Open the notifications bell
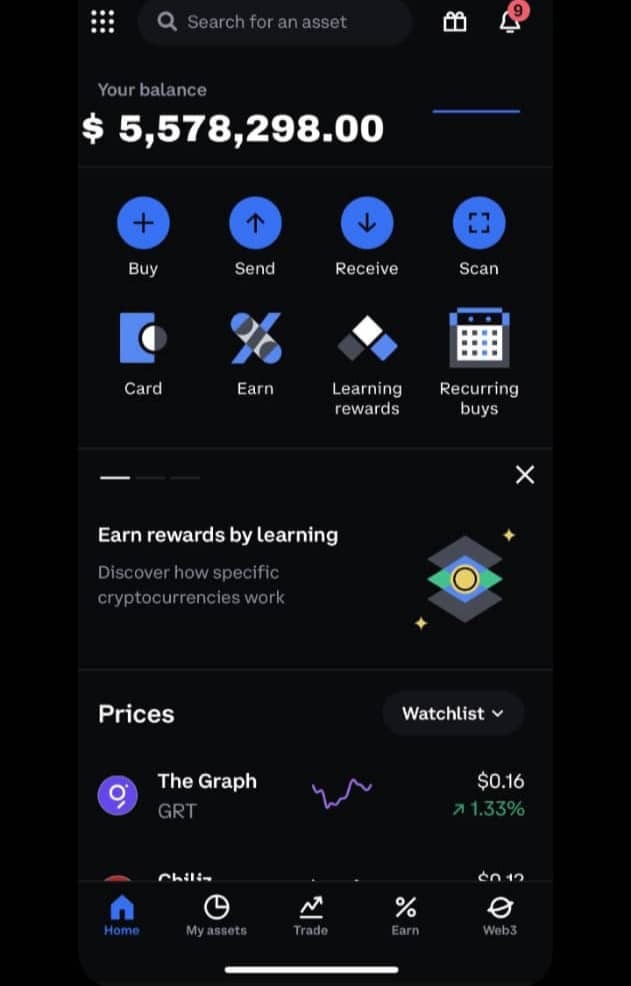The image size is (631, 986). (510, 21)
